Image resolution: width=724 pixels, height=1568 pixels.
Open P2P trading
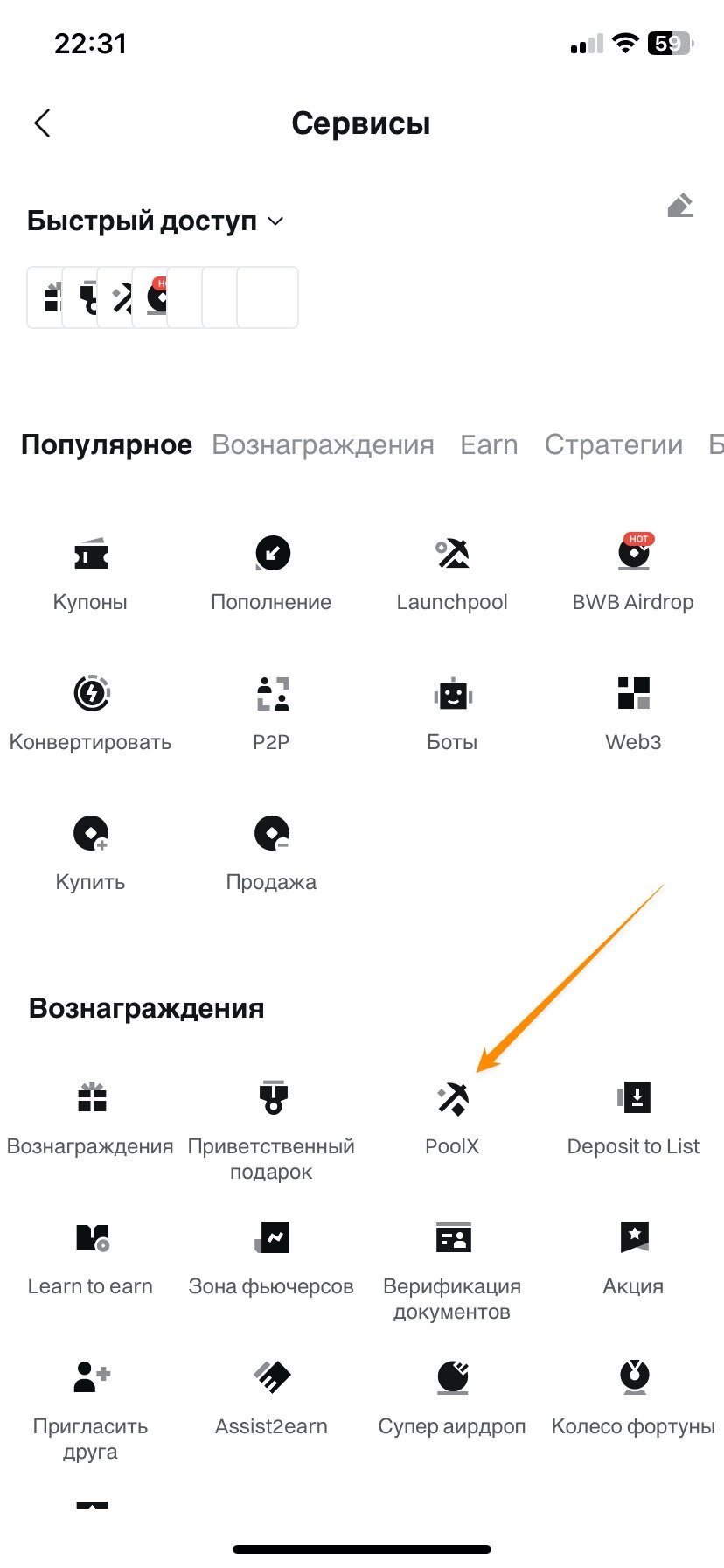click(271, 714)
